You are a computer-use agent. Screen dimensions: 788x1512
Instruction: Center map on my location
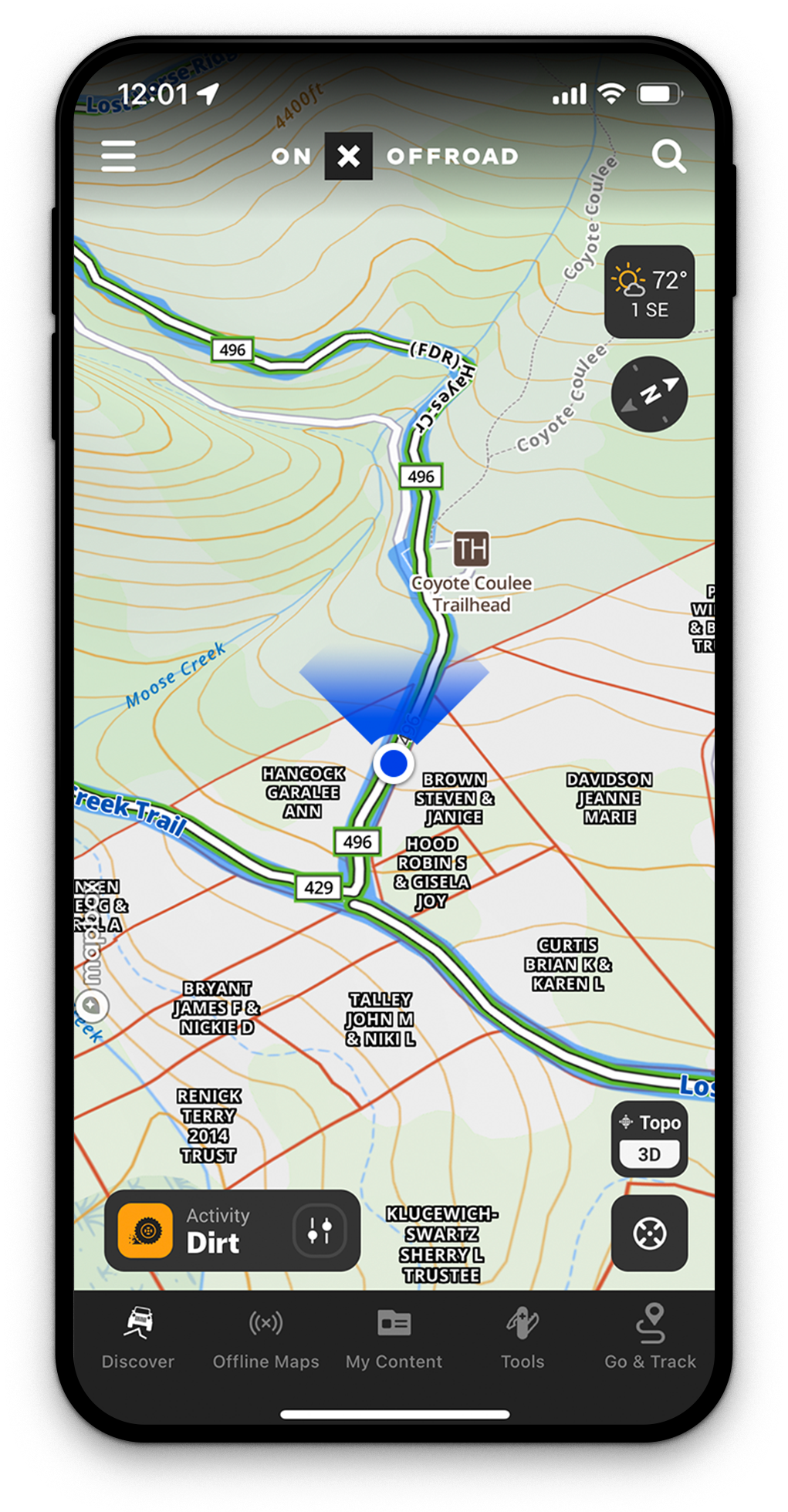(649, 1234)
